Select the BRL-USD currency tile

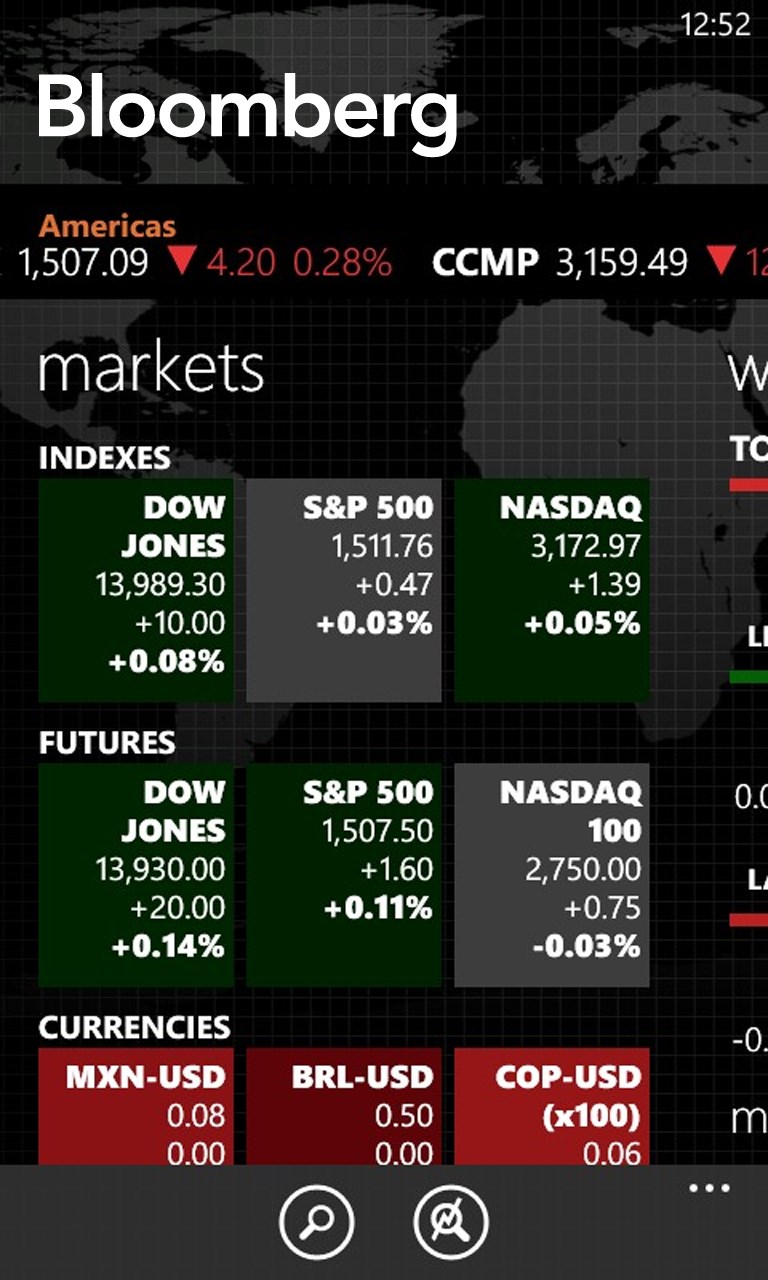tap(344, 1106)
